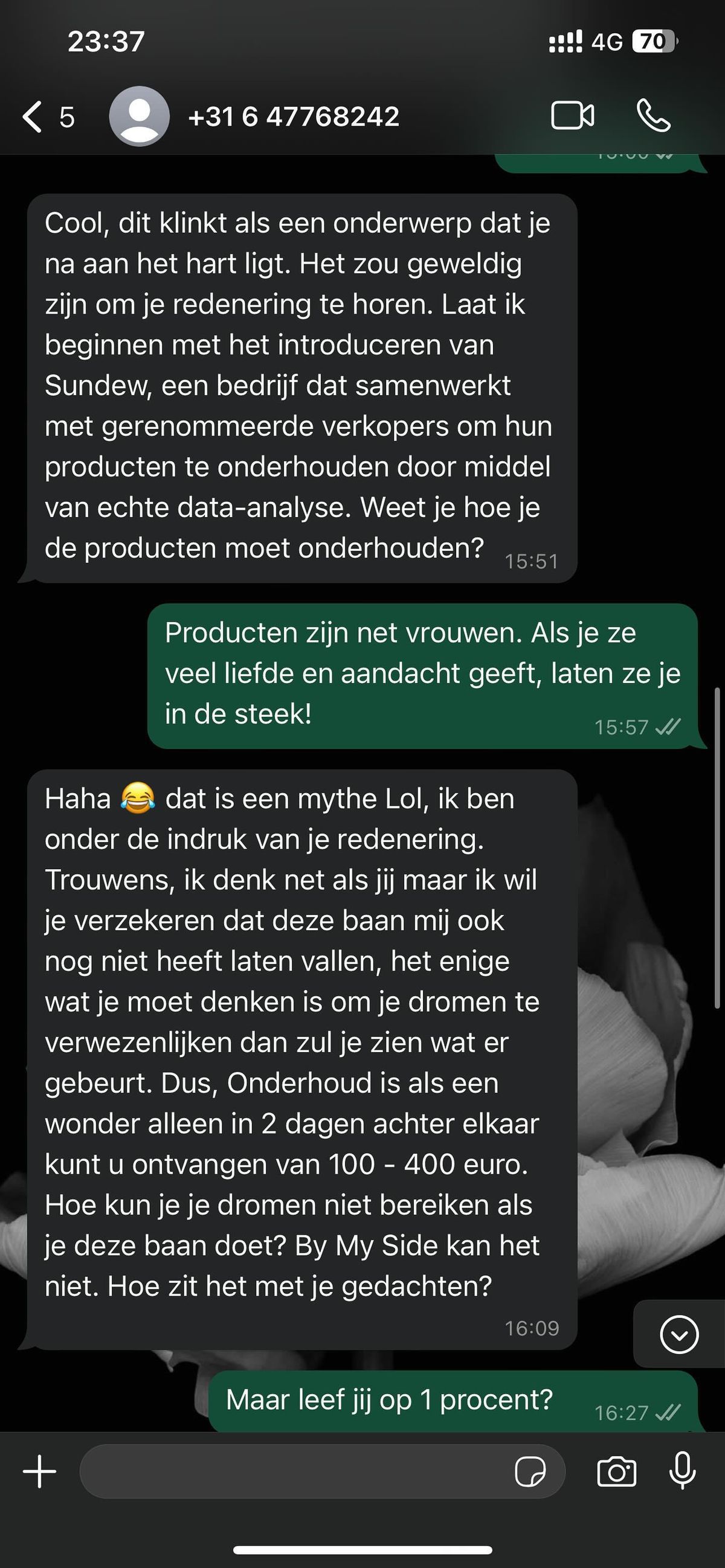725x1568 pixels.
Task: Open the sticker picker in message field
Action: (x=530, y=1472)
